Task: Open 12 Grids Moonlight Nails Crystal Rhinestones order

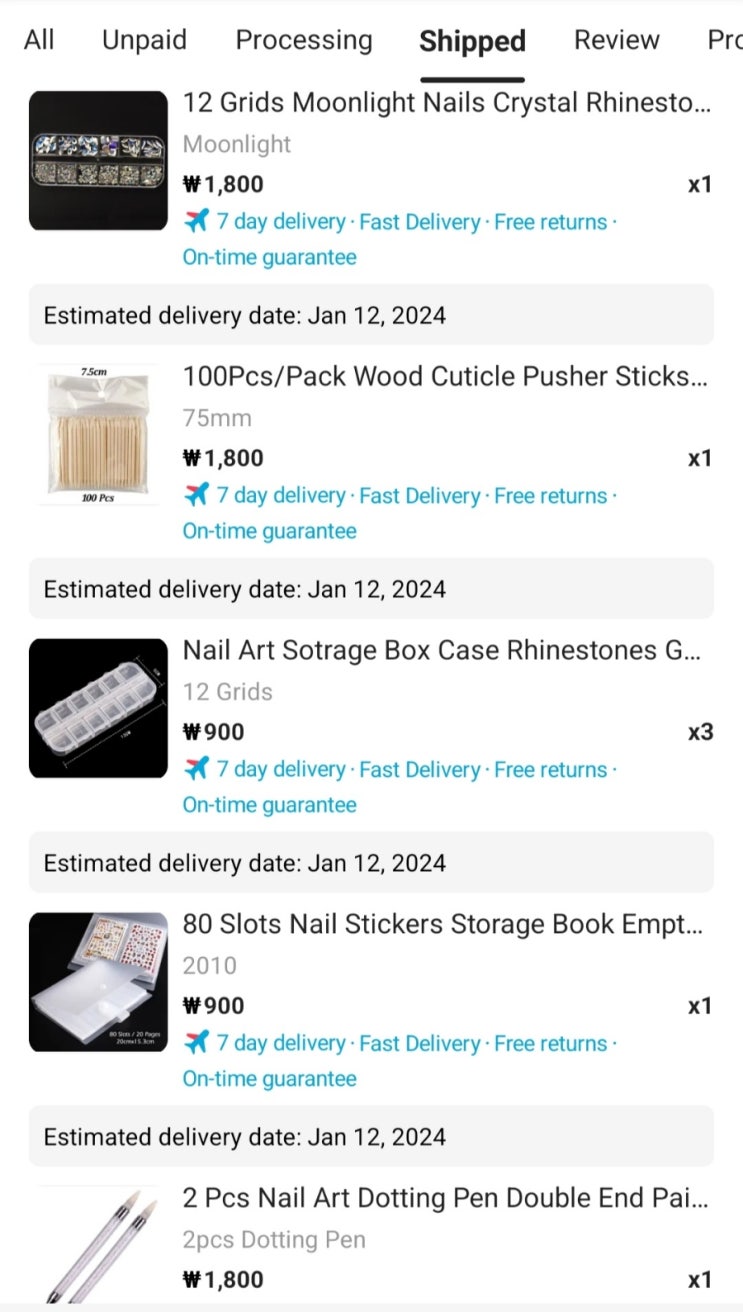Action: [446, 103]
